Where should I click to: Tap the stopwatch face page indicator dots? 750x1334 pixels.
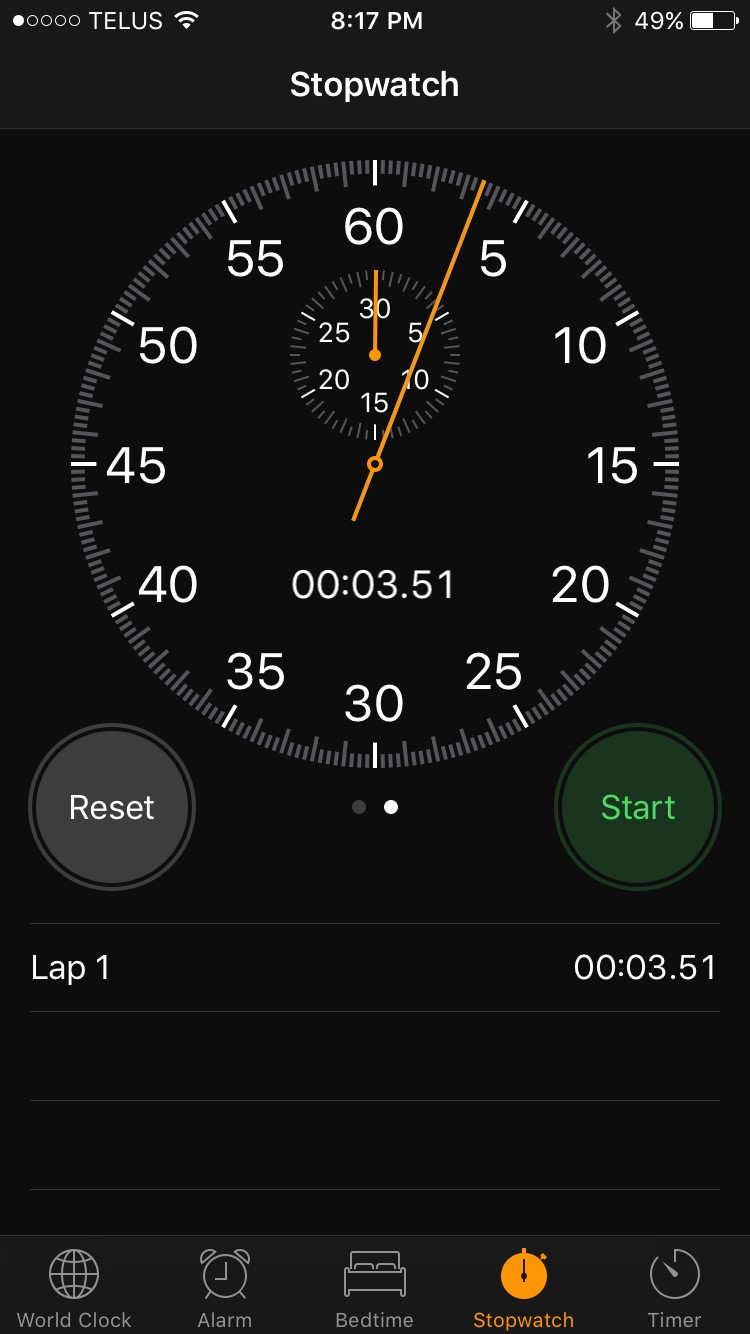tap(375, 807)
